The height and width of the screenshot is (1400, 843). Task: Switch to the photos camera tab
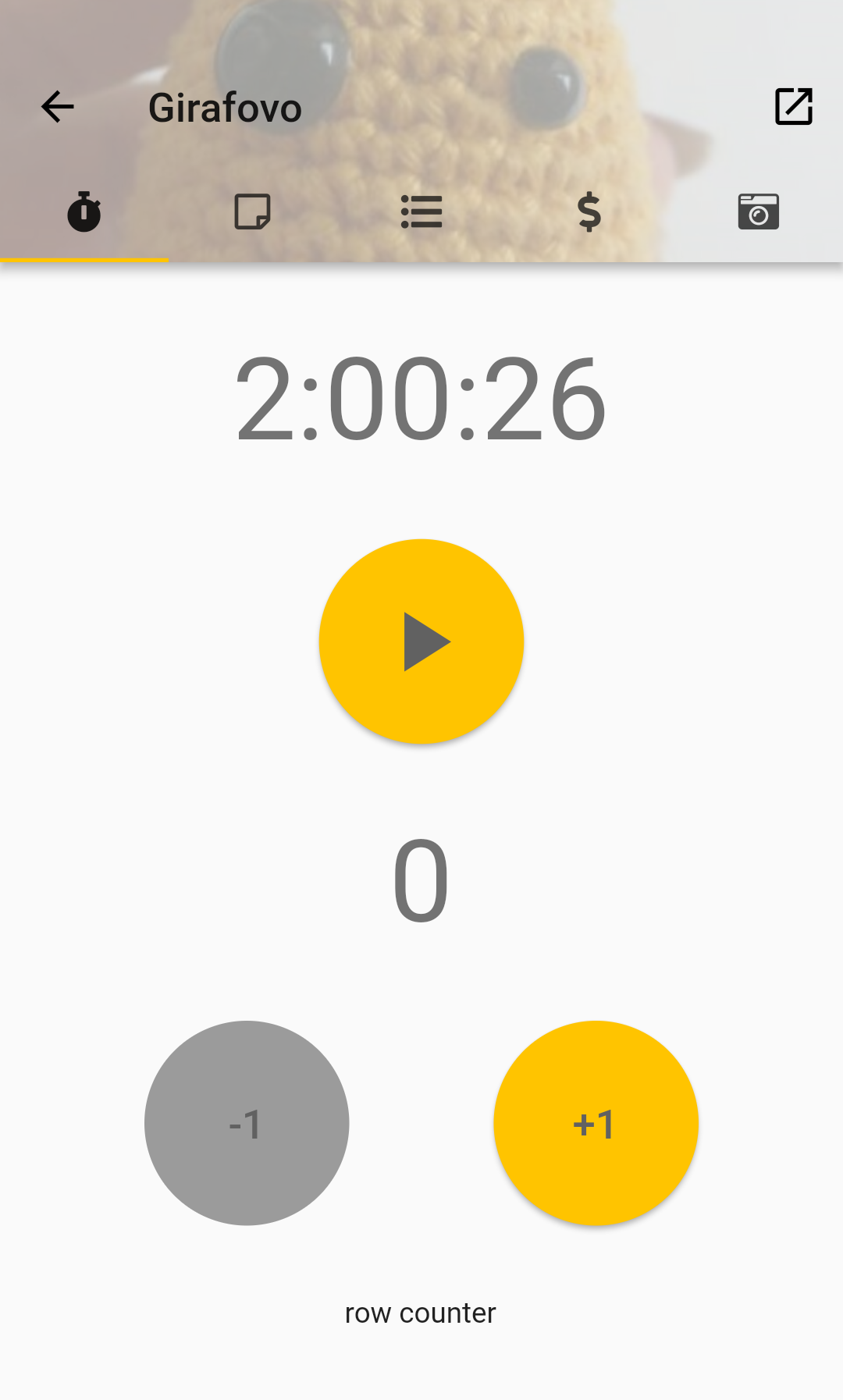[759, 211]
